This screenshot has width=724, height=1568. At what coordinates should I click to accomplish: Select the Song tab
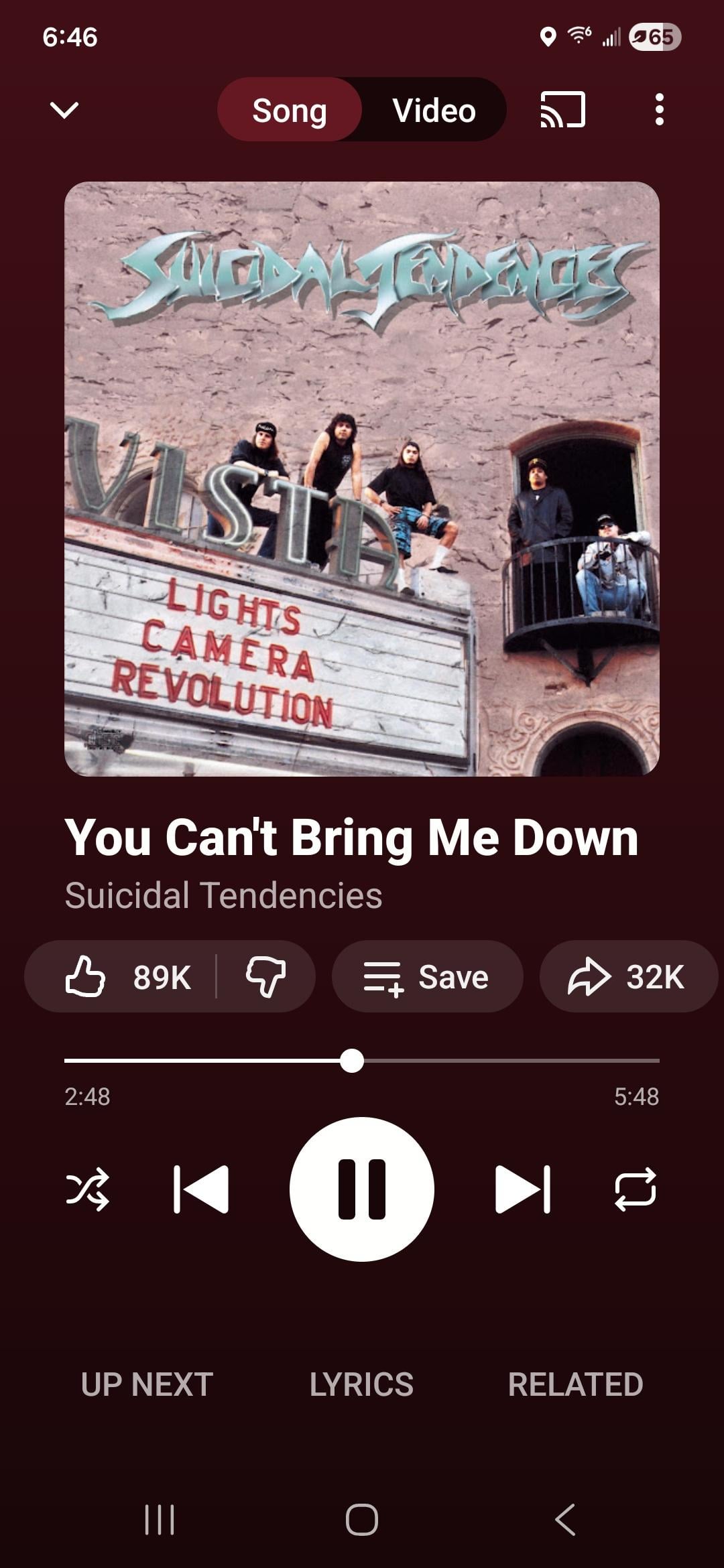pos(290,111)
